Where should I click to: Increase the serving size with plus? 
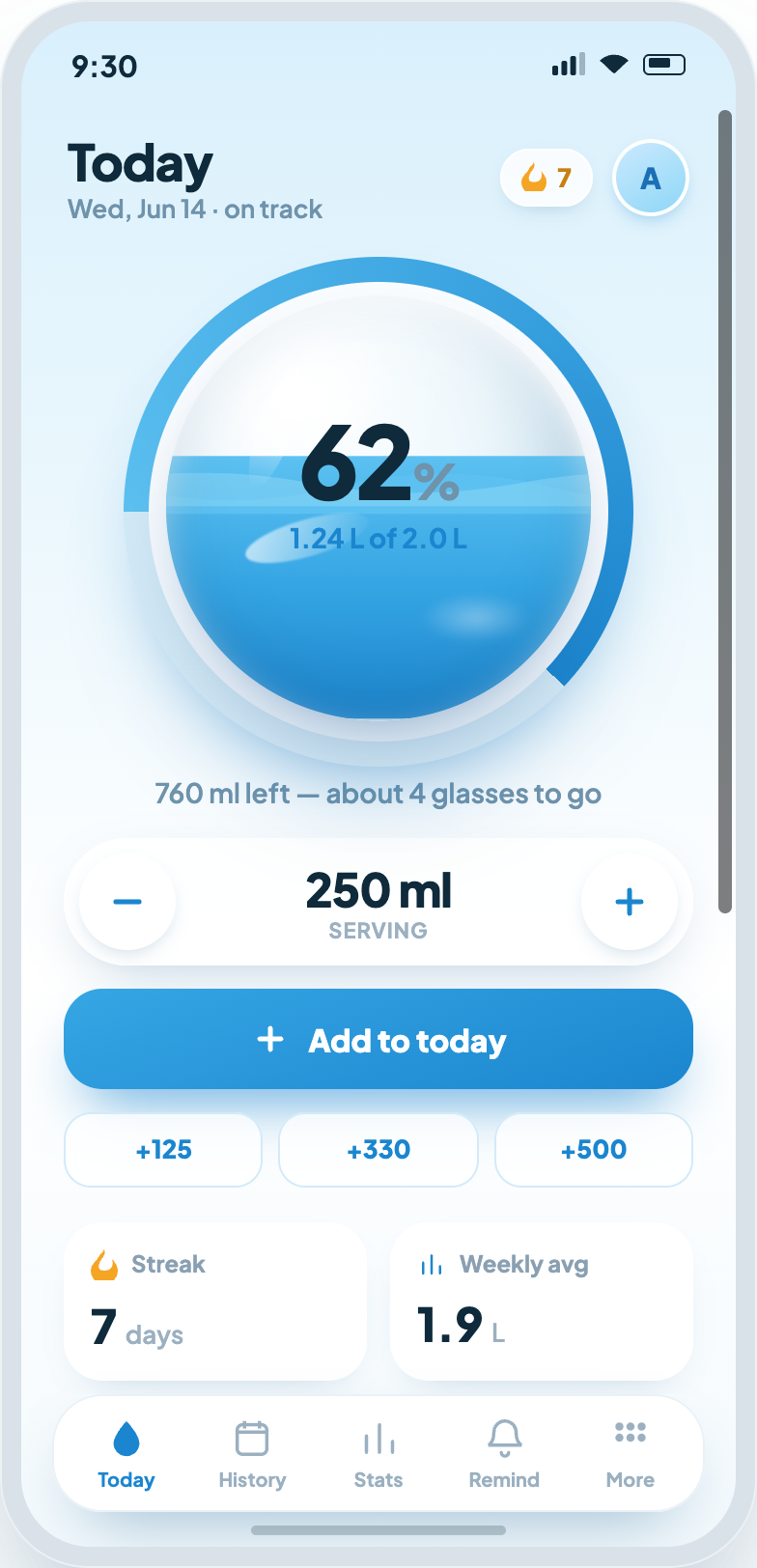[x=630, y=902]
